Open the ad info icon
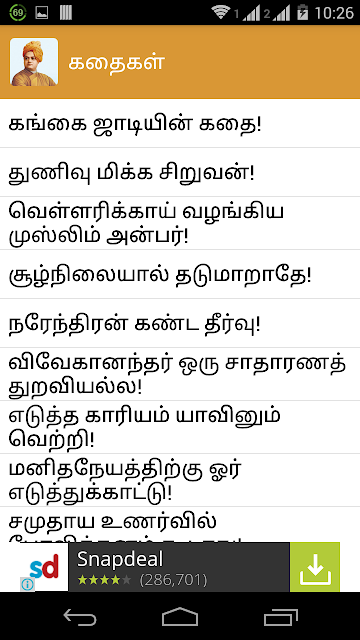This screenshot has width=360, height=640. [27, 584]
